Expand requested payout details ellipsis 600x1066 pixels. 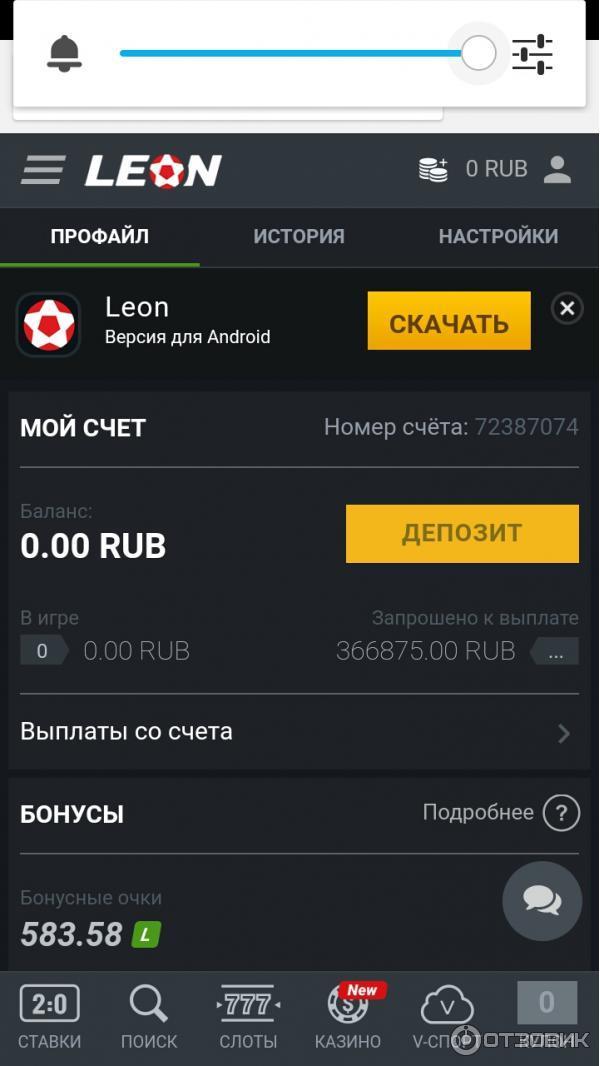[x=556, y=652]
